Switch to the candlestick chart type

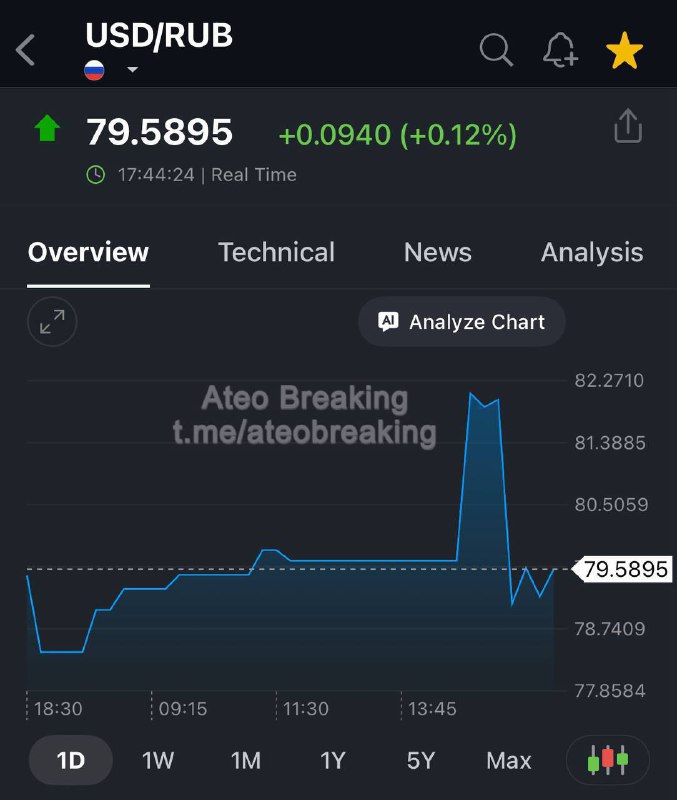(608, 760)
